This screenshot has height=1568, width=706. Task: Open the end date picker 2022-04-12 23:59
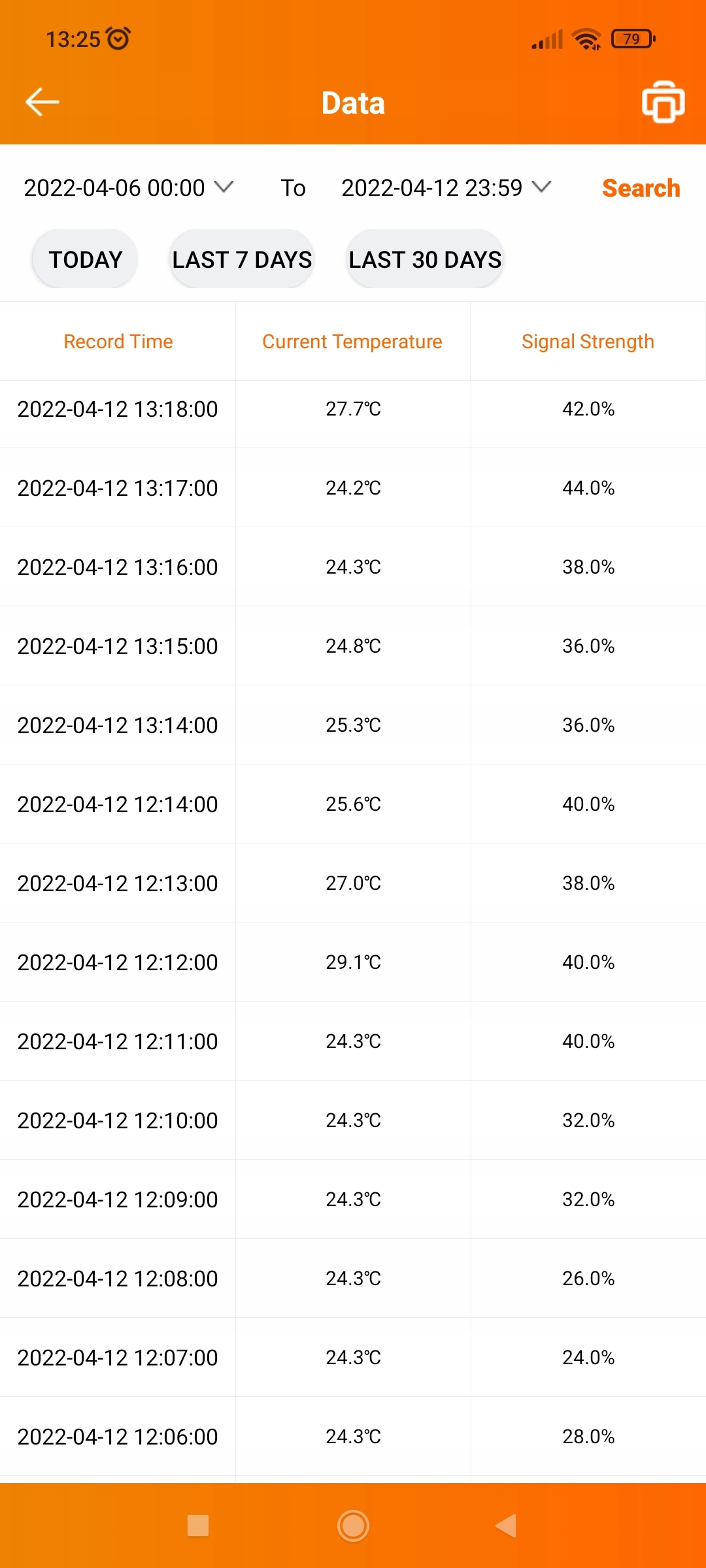(446, 188)
